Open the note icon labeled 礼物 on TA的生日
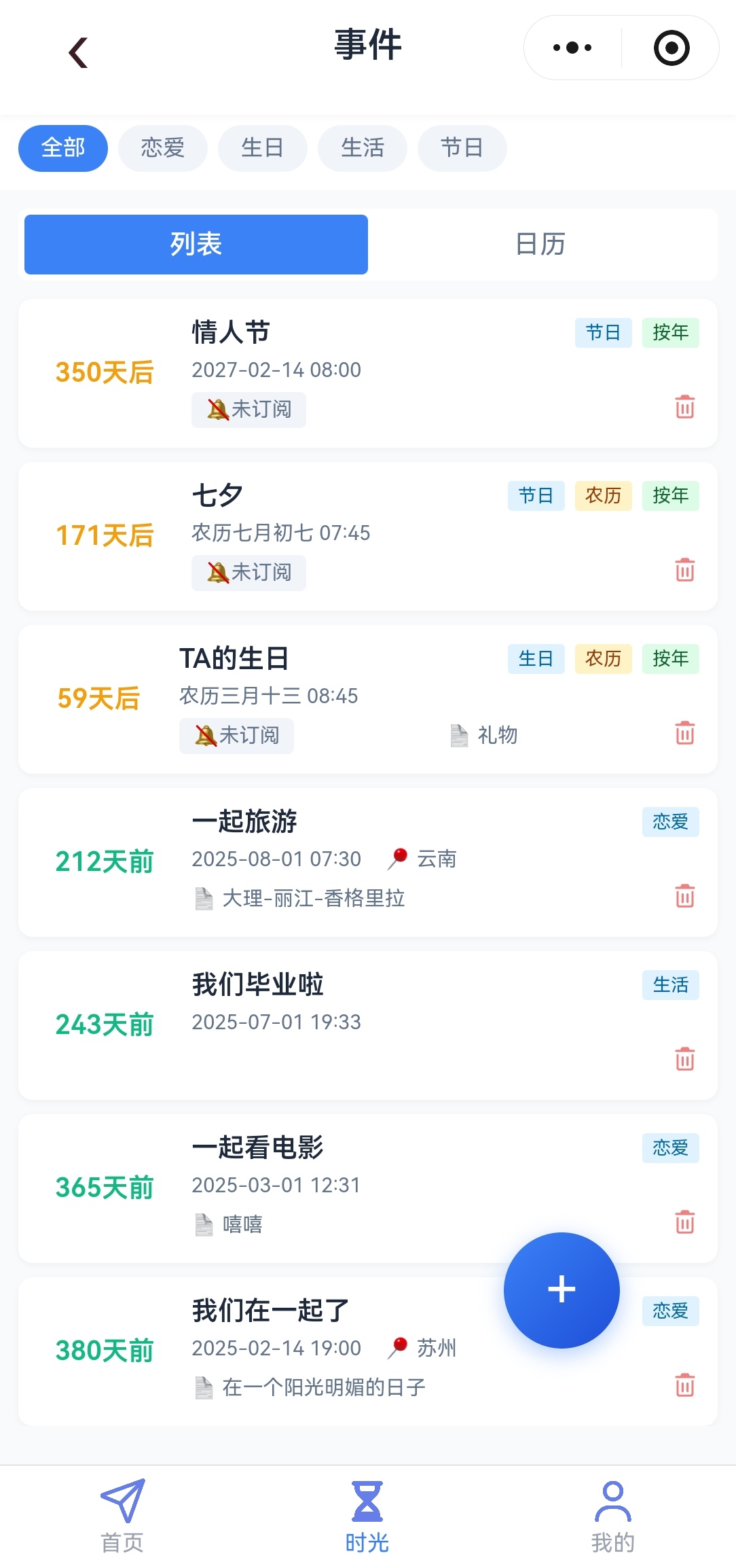 pos(483,735)
